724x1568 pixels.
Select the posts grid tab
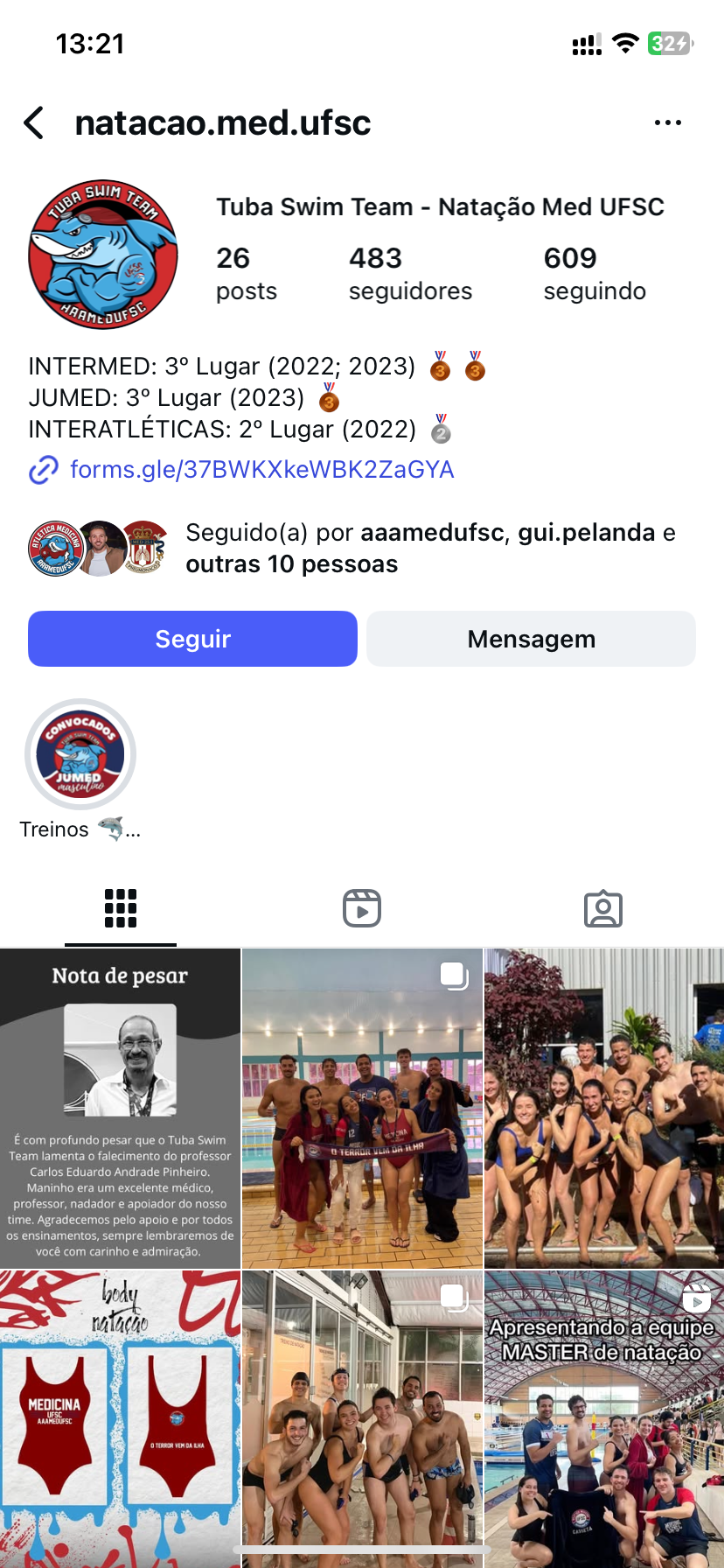point(121,908)
